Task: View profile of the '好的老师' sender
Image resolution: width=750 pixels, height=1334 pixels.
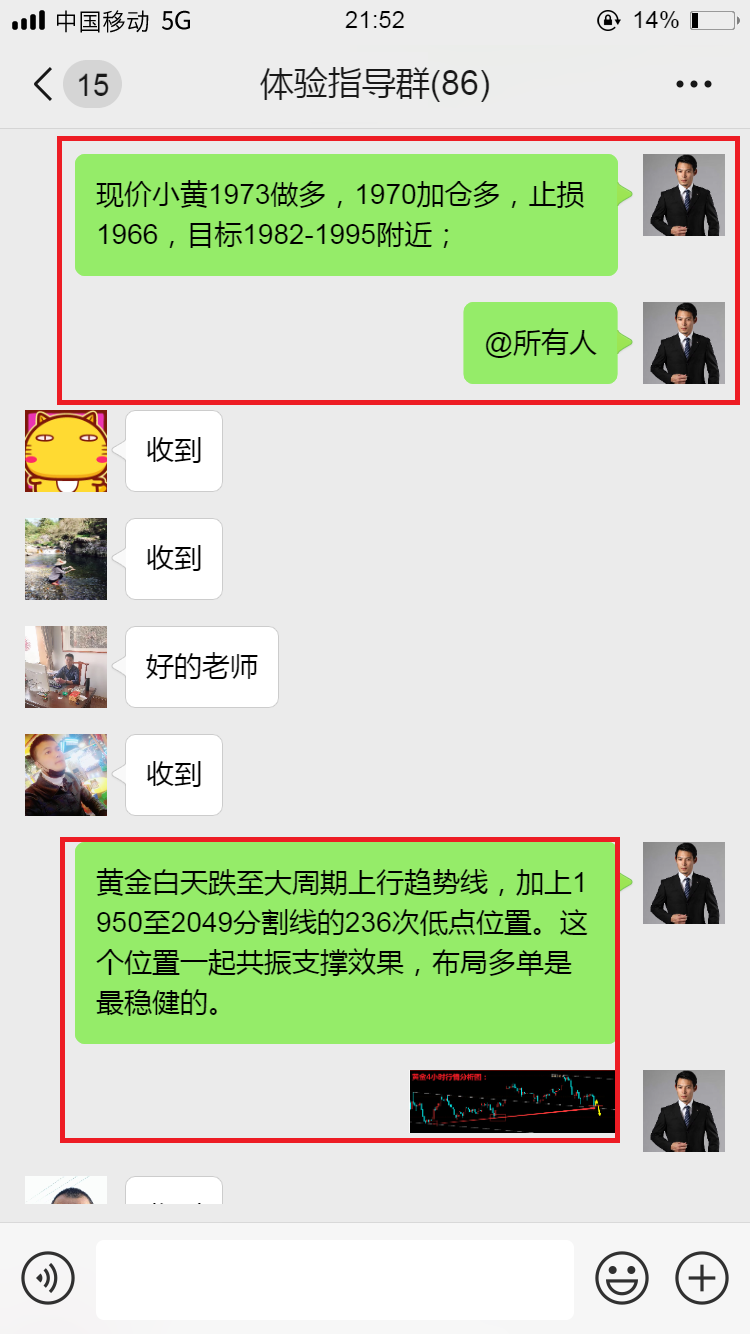Action: [66, 667]
